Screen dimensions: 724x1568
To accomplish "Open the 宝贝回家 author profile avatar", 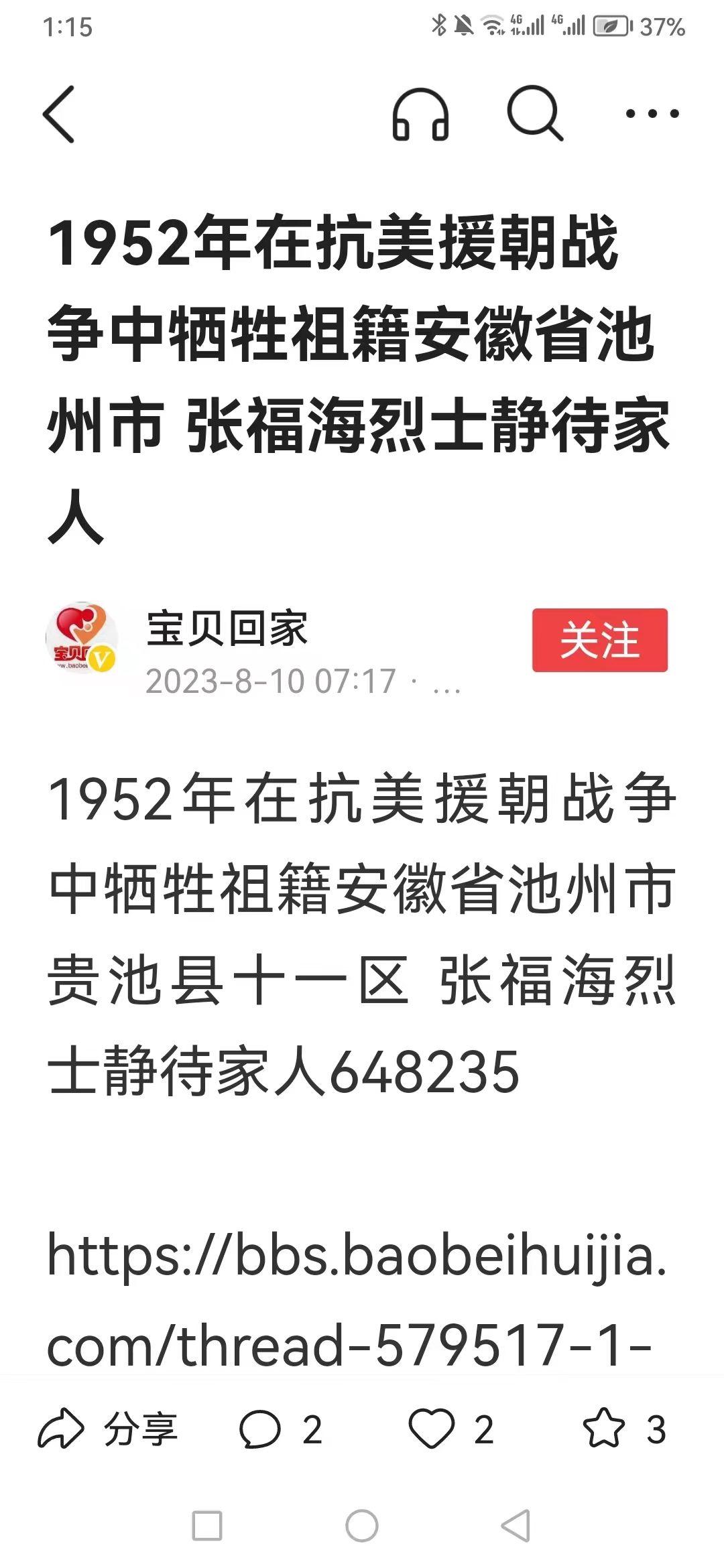I will click(81, 639).
